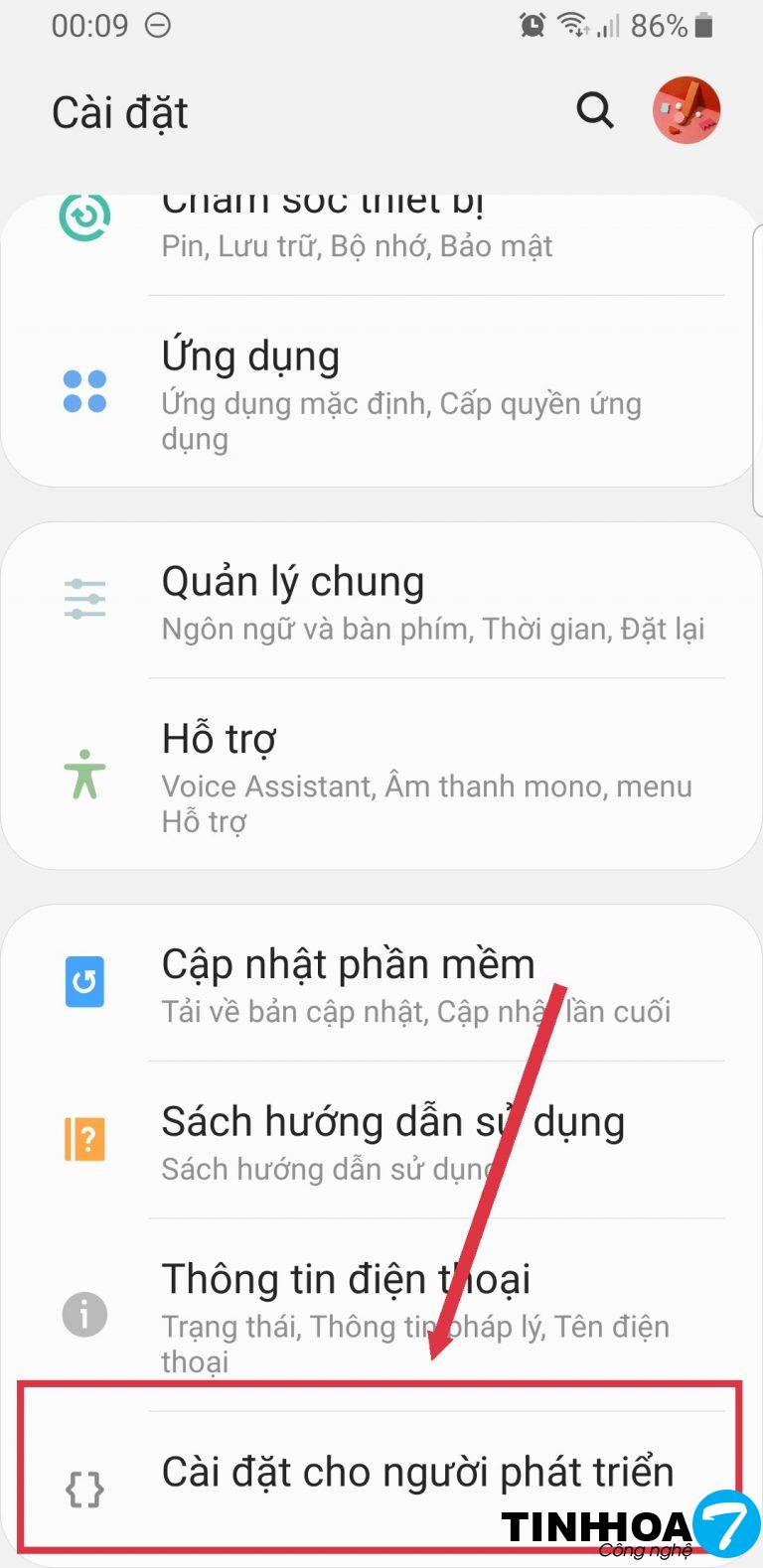
Task: Select Cập nhật phần mềm
Action: click(378, 983)
